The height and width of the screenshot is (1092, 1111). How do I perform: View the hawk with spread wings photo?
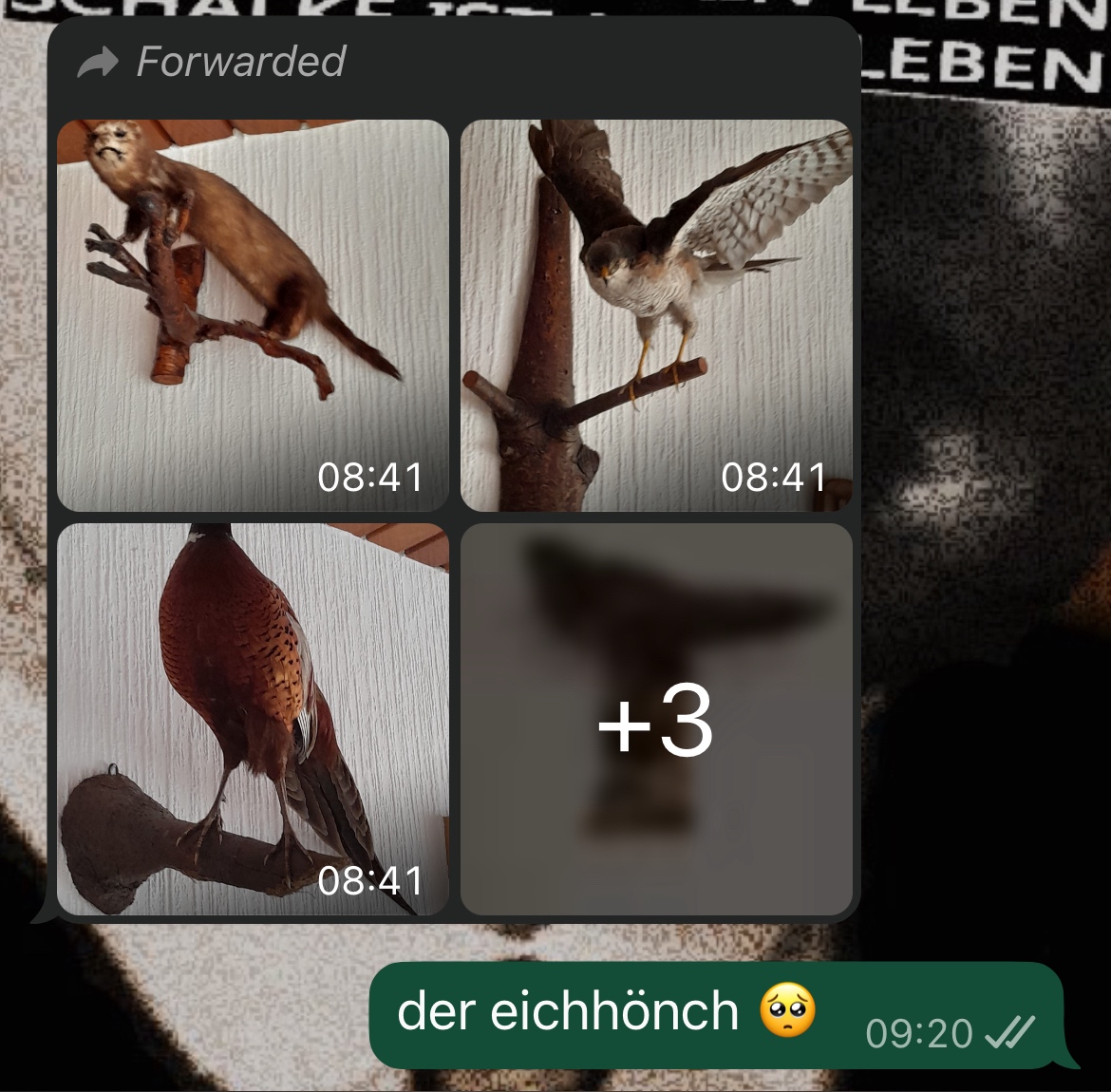656,315
